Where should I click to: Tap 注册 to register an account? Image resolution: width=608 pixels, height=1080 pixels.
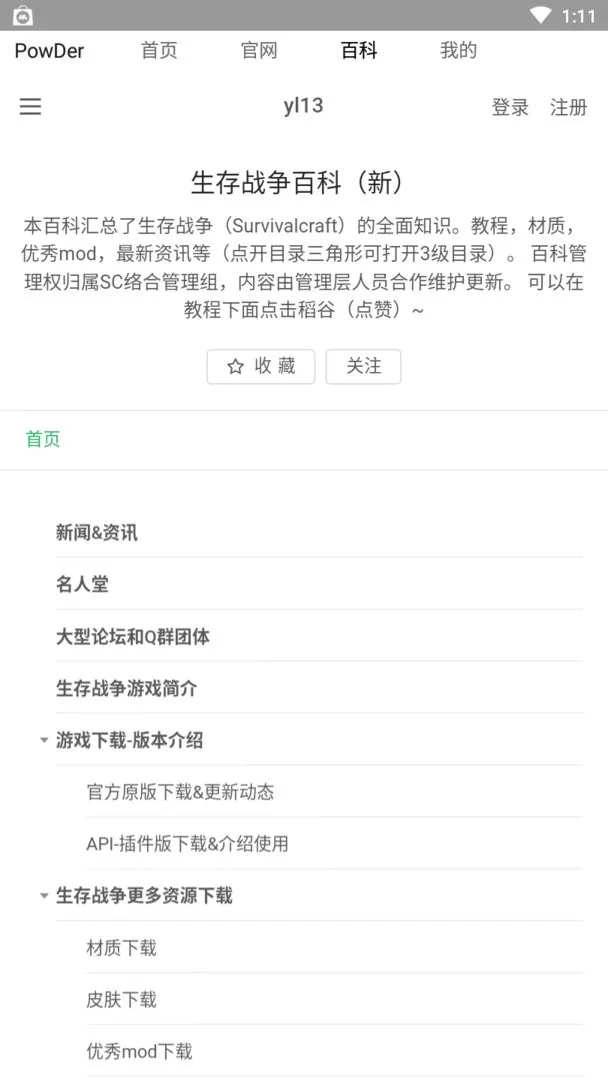tap(568, 107)
